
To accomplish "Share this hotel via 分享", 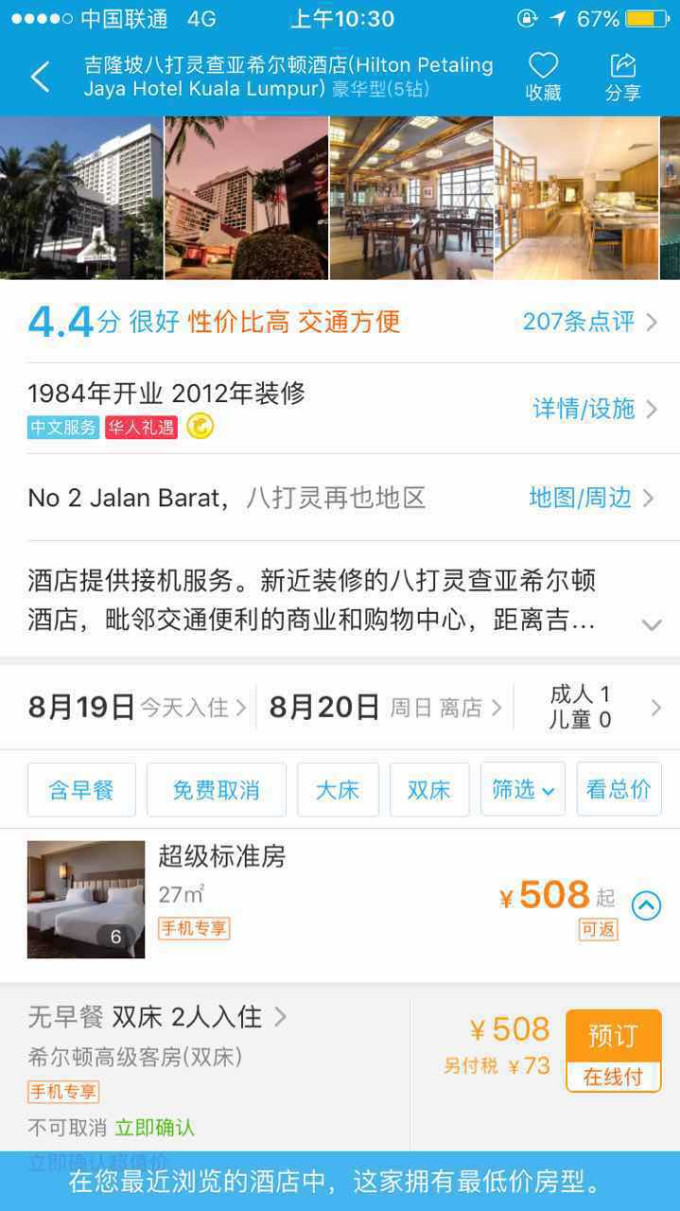I will point(622,76).
